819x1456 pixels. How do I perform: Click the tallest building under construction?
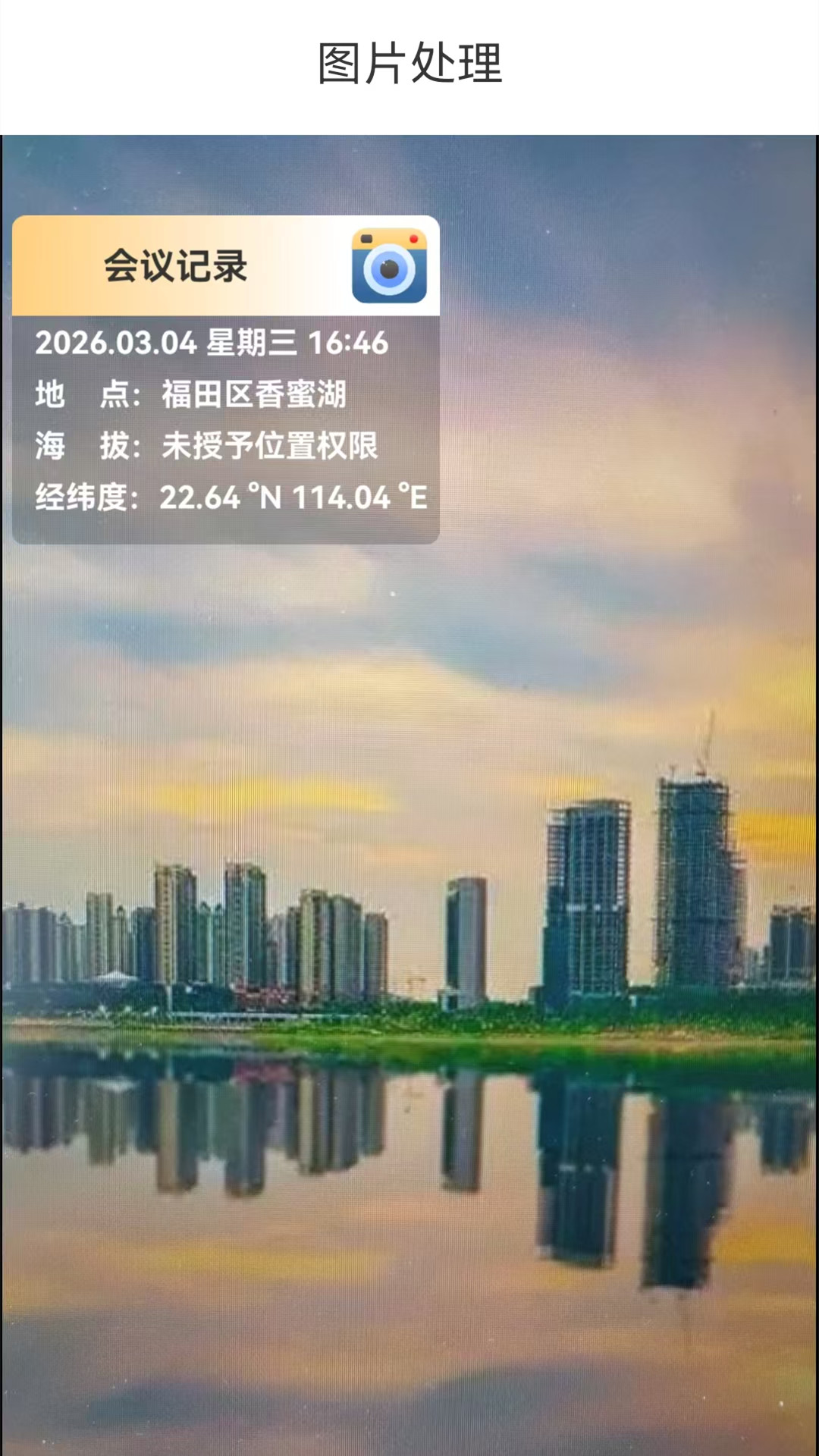point(692,872)
